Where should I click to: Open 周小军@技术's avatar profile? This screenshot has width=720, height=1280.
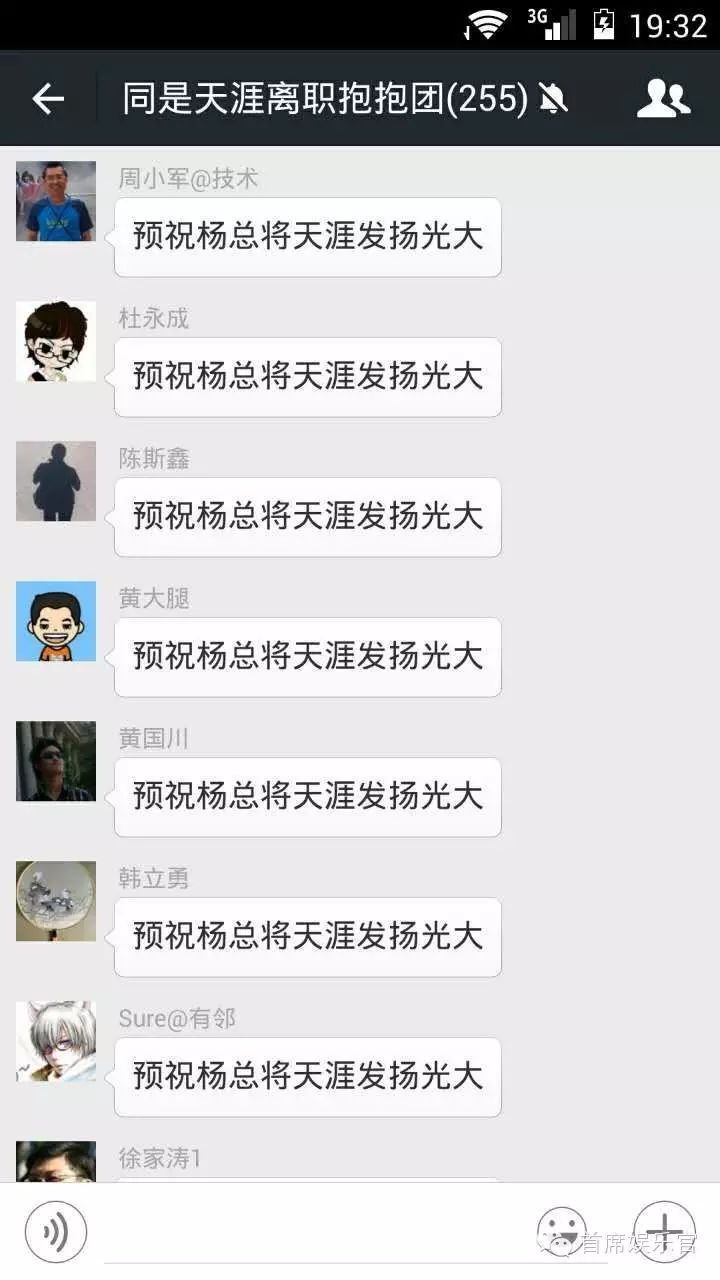(56, 201)
